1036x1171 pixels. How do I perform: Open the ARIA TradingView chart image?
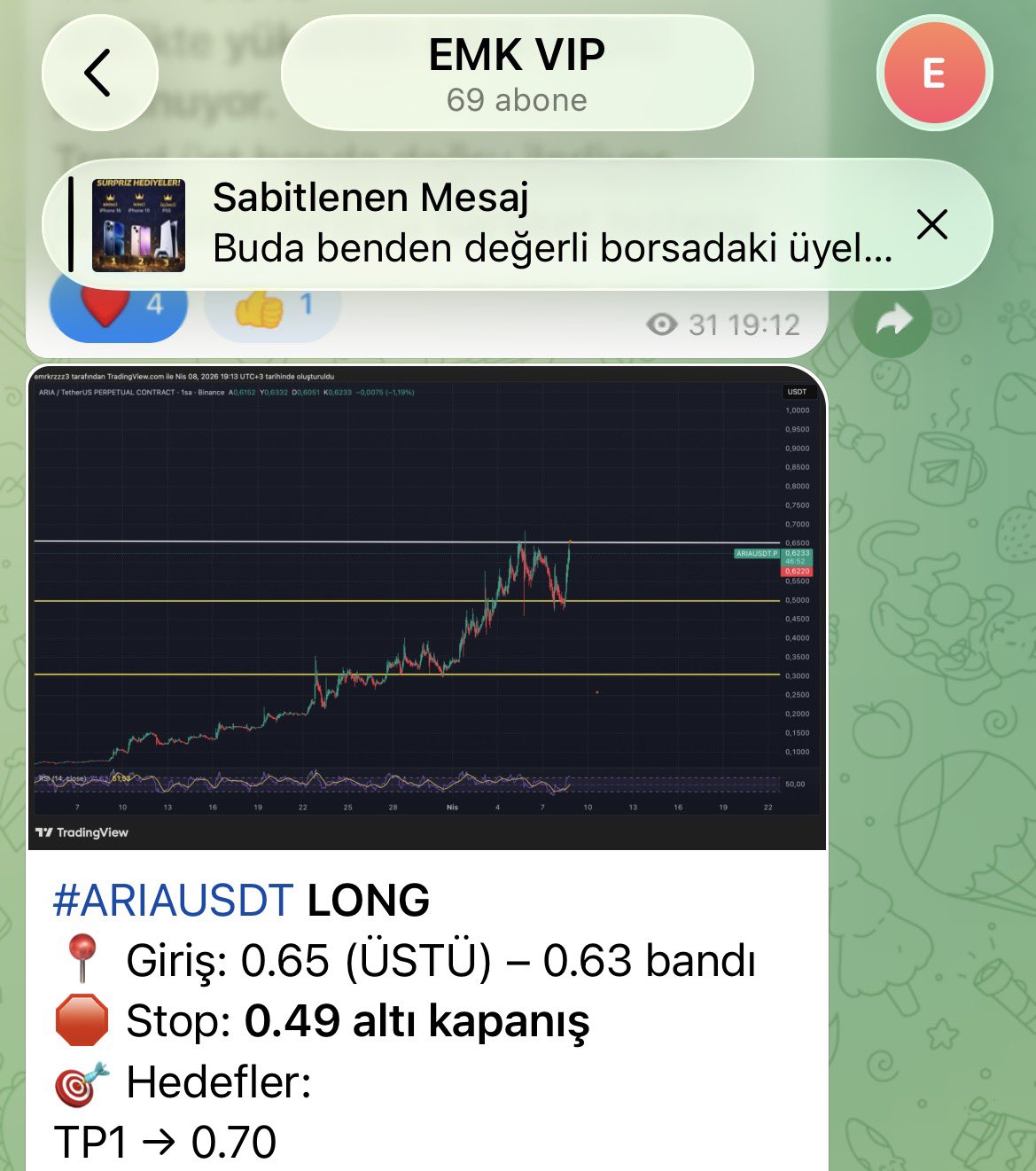(427, 606)
